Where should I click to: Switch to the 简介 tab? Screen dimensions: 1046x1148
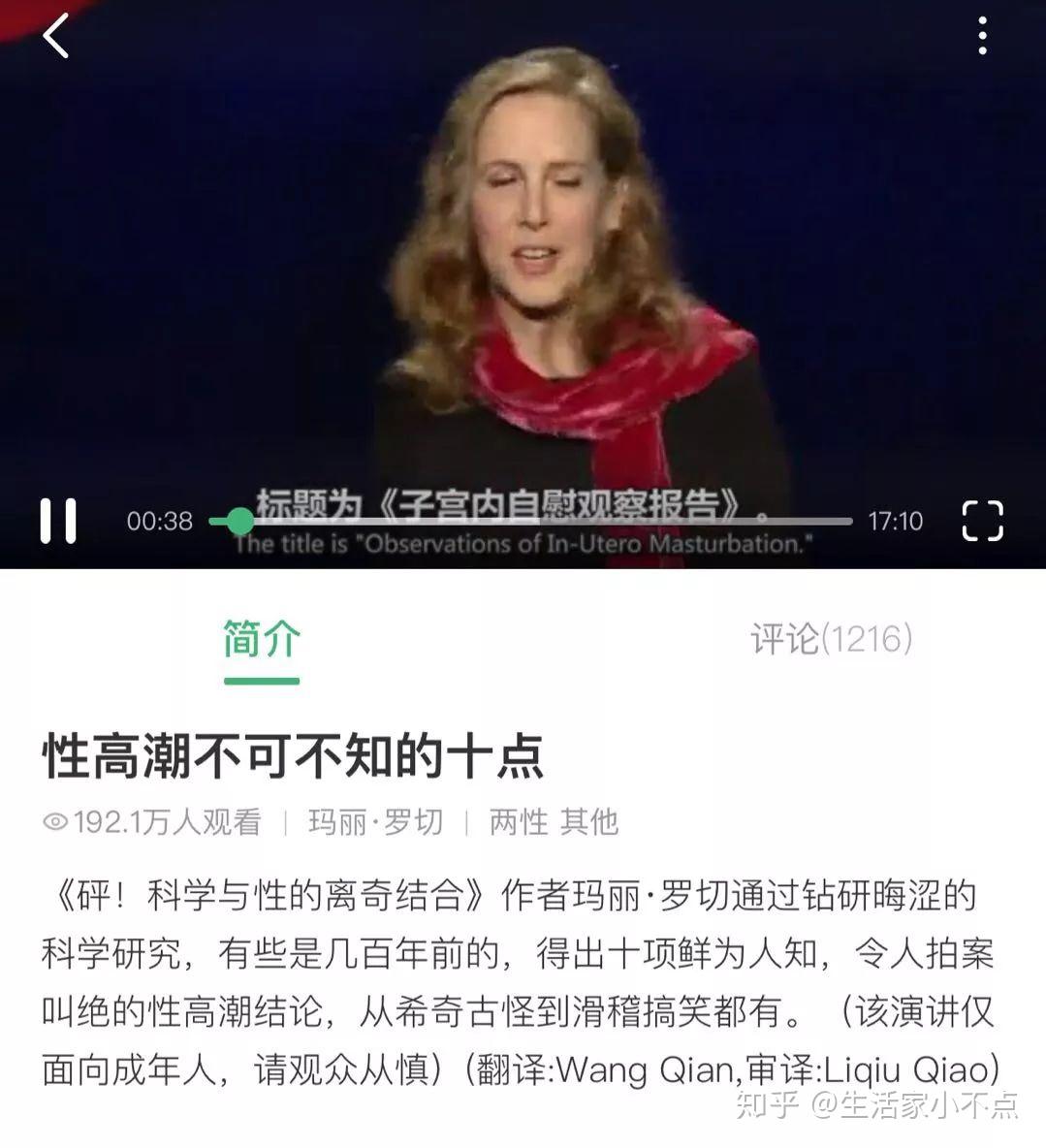[262, 640]
